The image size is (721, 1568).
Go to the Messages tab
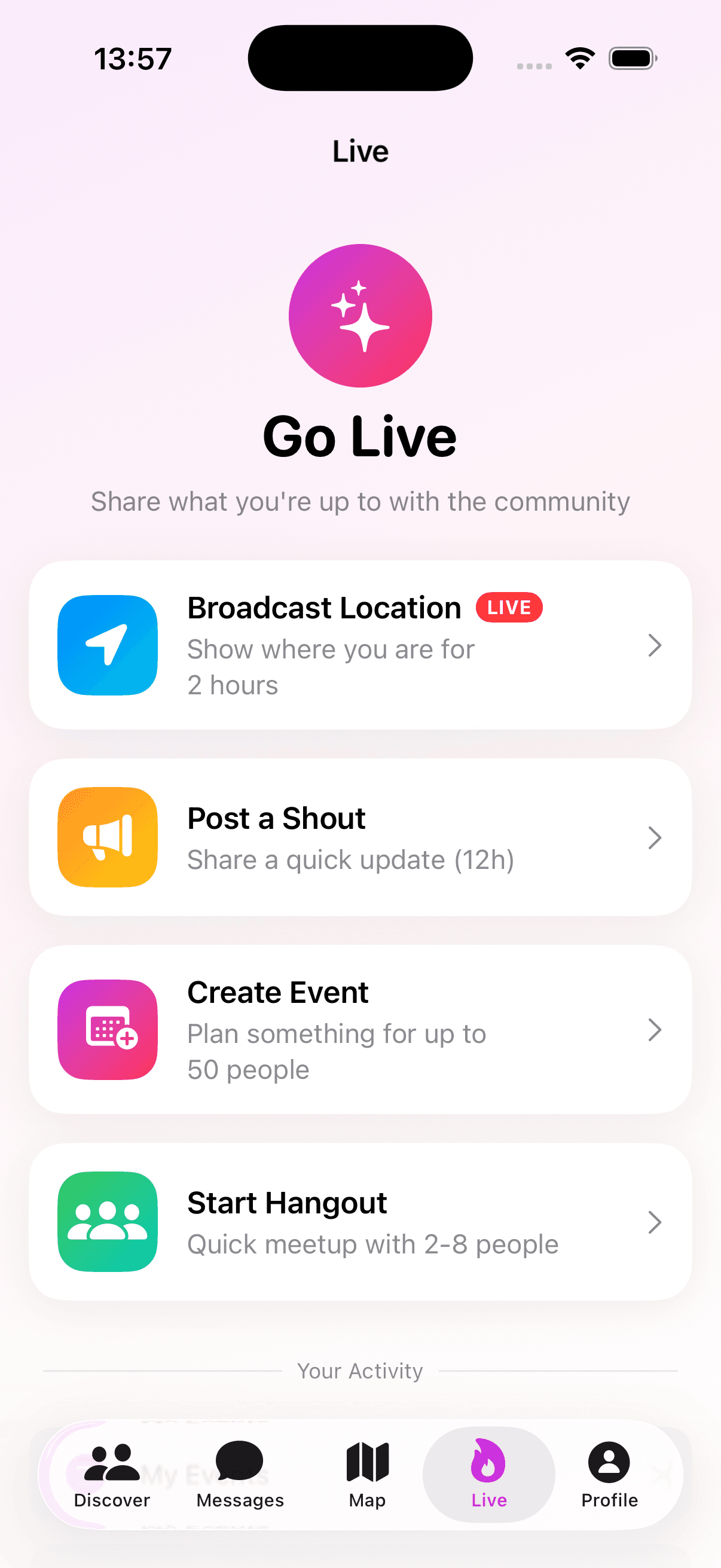[x=240, y=1474]
